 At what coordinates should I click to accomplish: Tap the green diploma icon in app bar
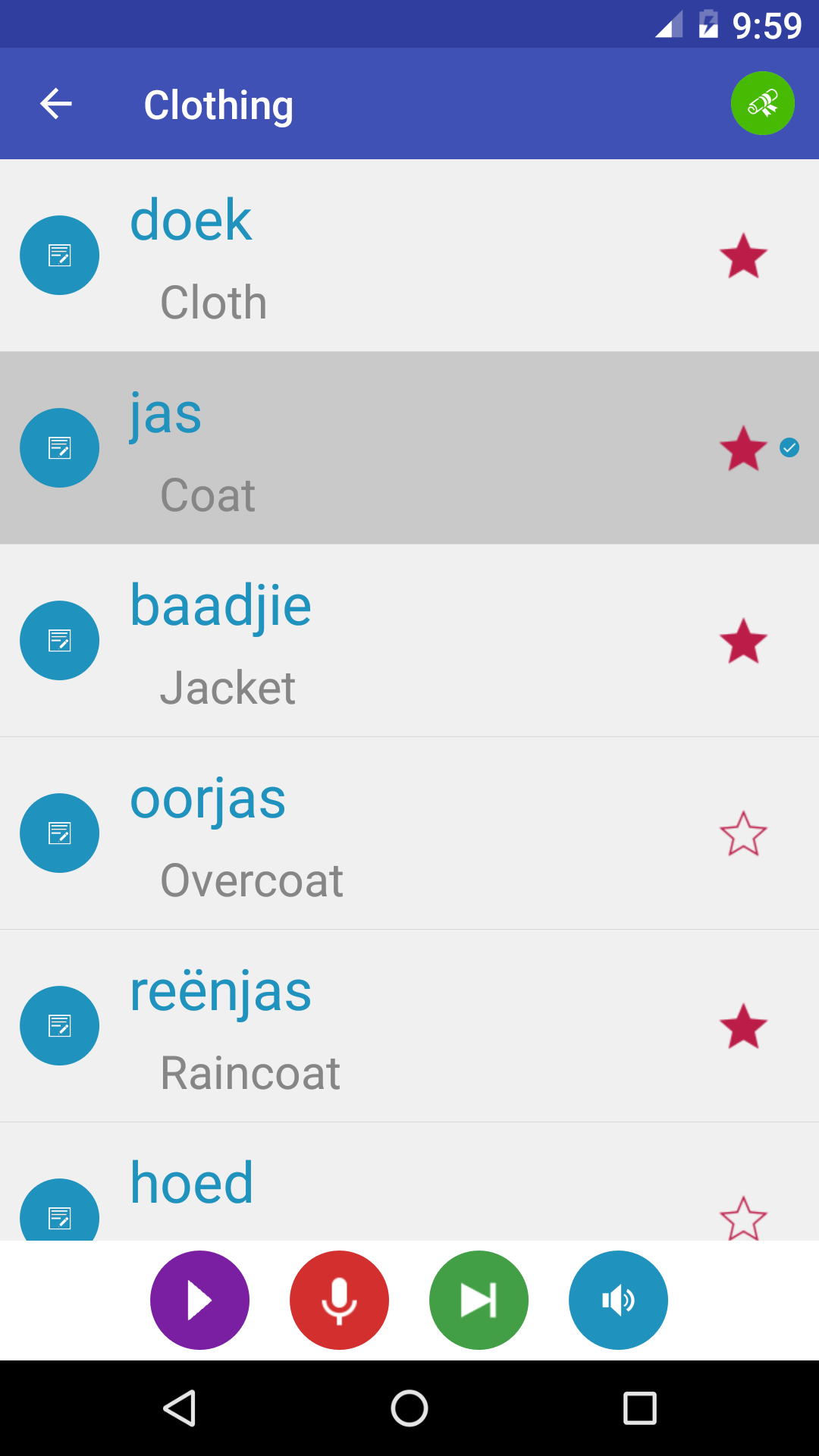[762, 103]
